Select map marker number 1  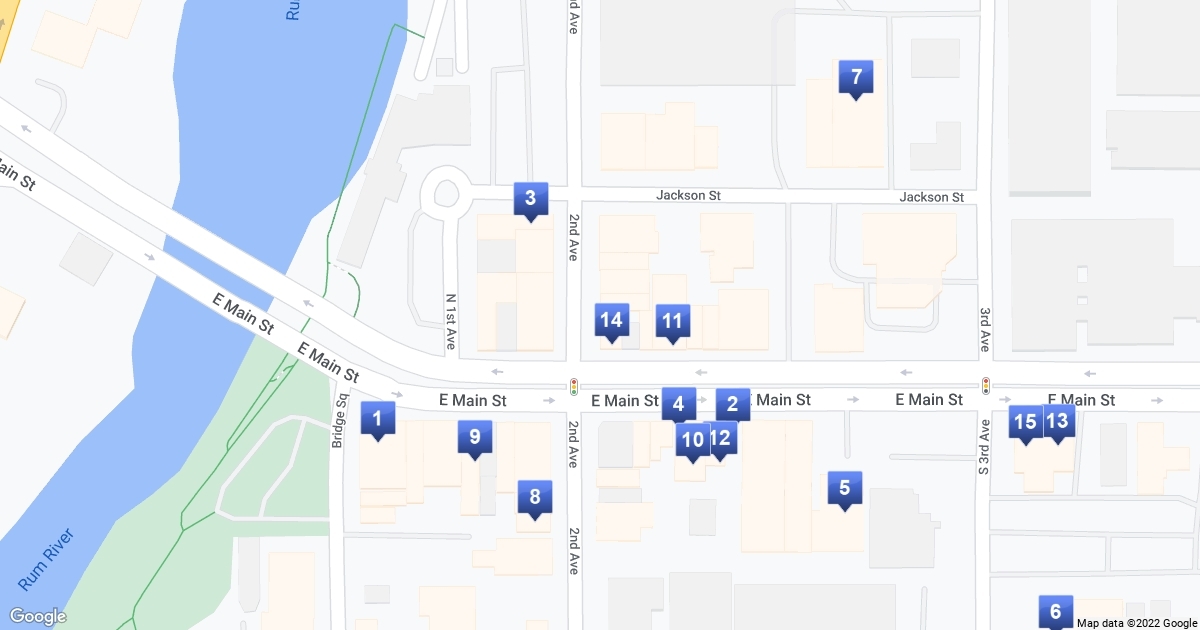coord(377,418)
